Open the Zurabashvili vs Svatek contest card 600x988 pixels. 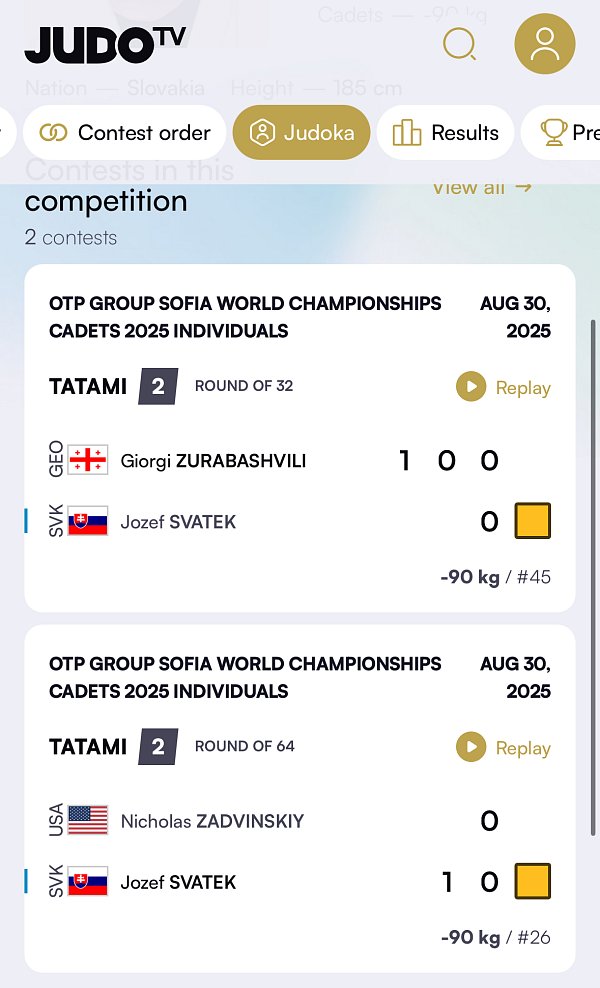pyautogui.click(x=300, y=438)
